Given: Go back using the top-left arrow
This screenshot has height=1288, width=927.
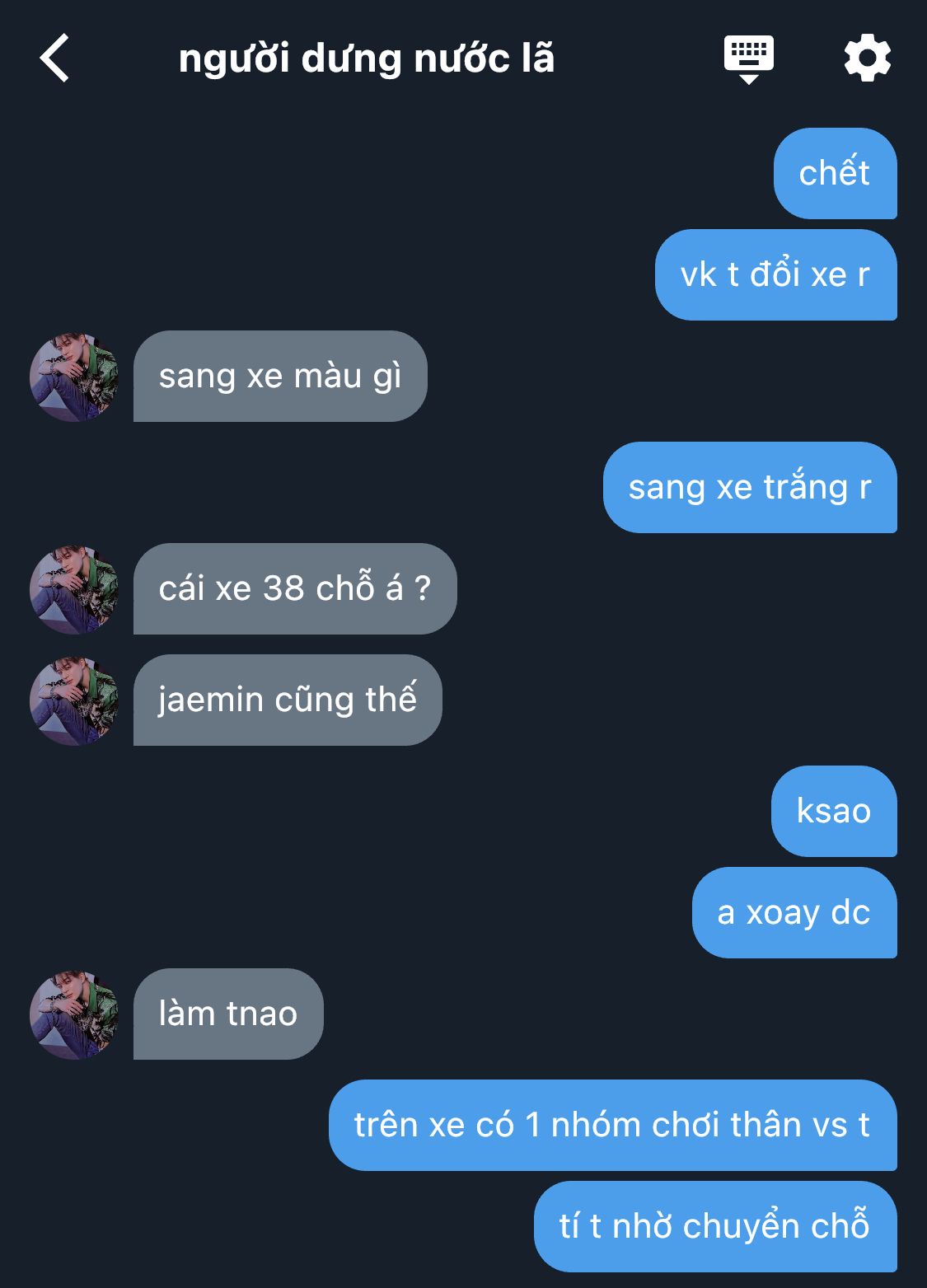Looking at the screenshot, I should pos(54,59).
